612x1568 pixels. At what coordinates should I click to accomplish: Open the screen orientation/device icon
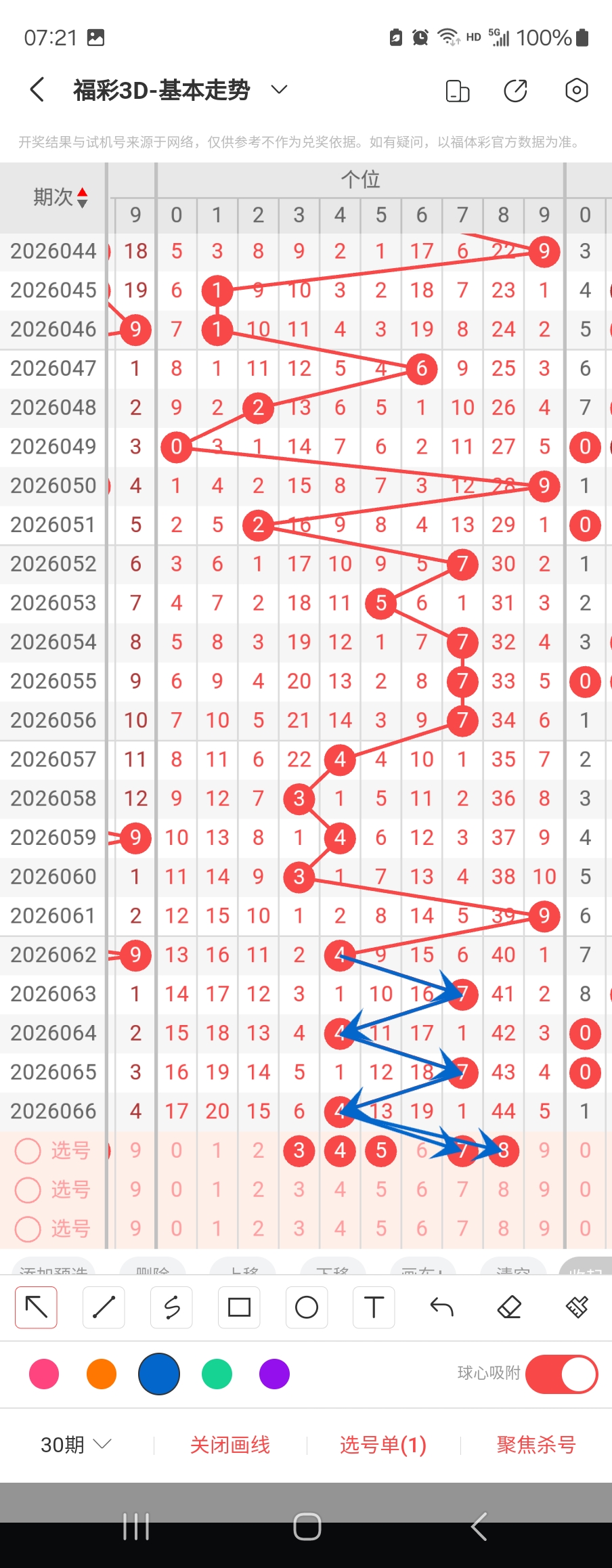point(458,90)
